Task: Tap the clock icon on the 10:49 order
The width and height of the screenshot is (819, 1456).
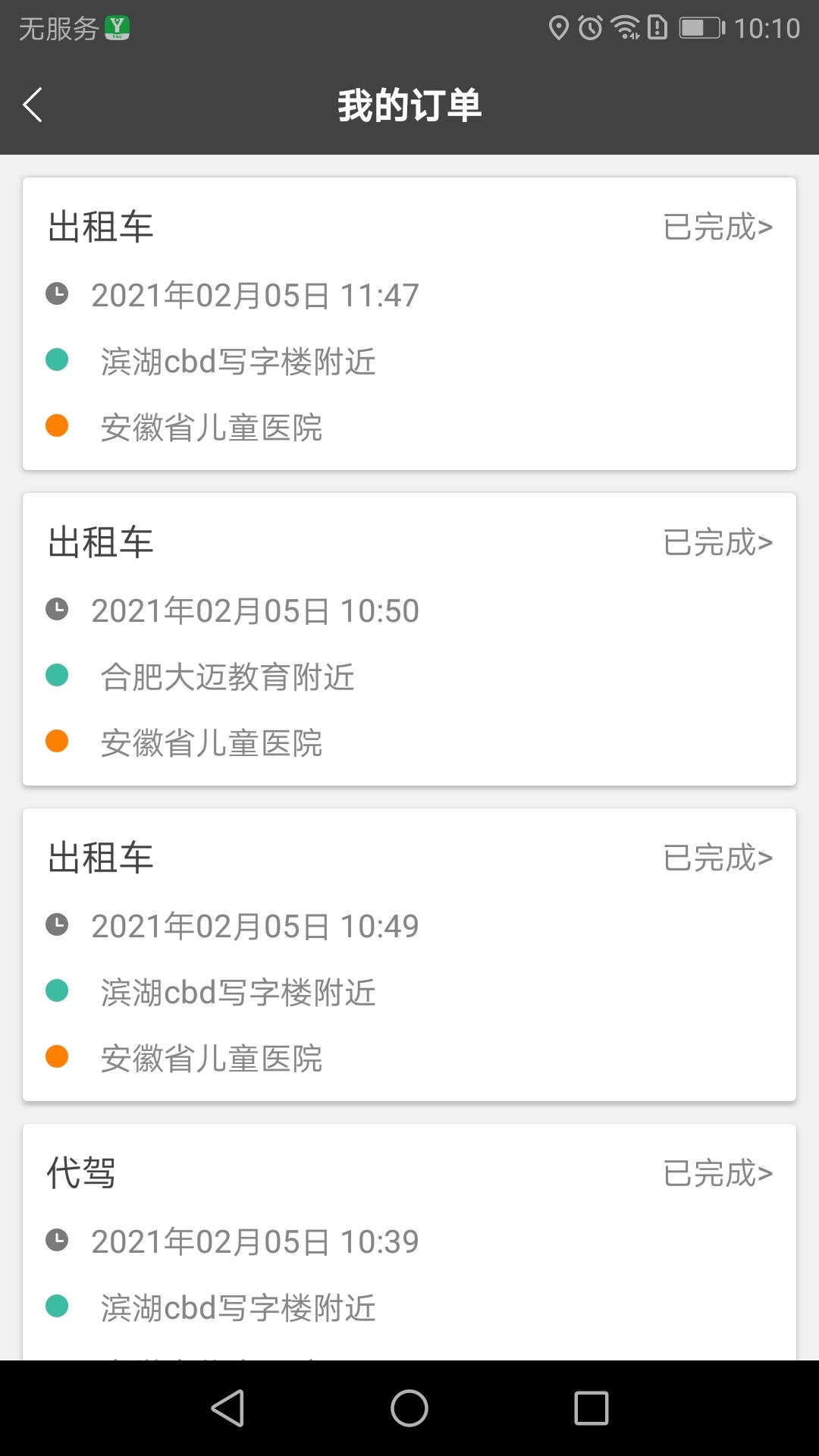Action: click(x=58, y=925)
